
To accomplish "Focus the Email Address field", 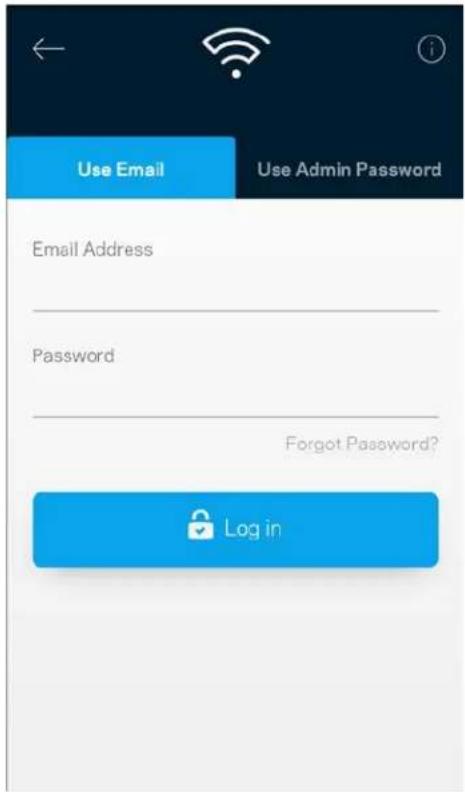I will coord(235,273).
